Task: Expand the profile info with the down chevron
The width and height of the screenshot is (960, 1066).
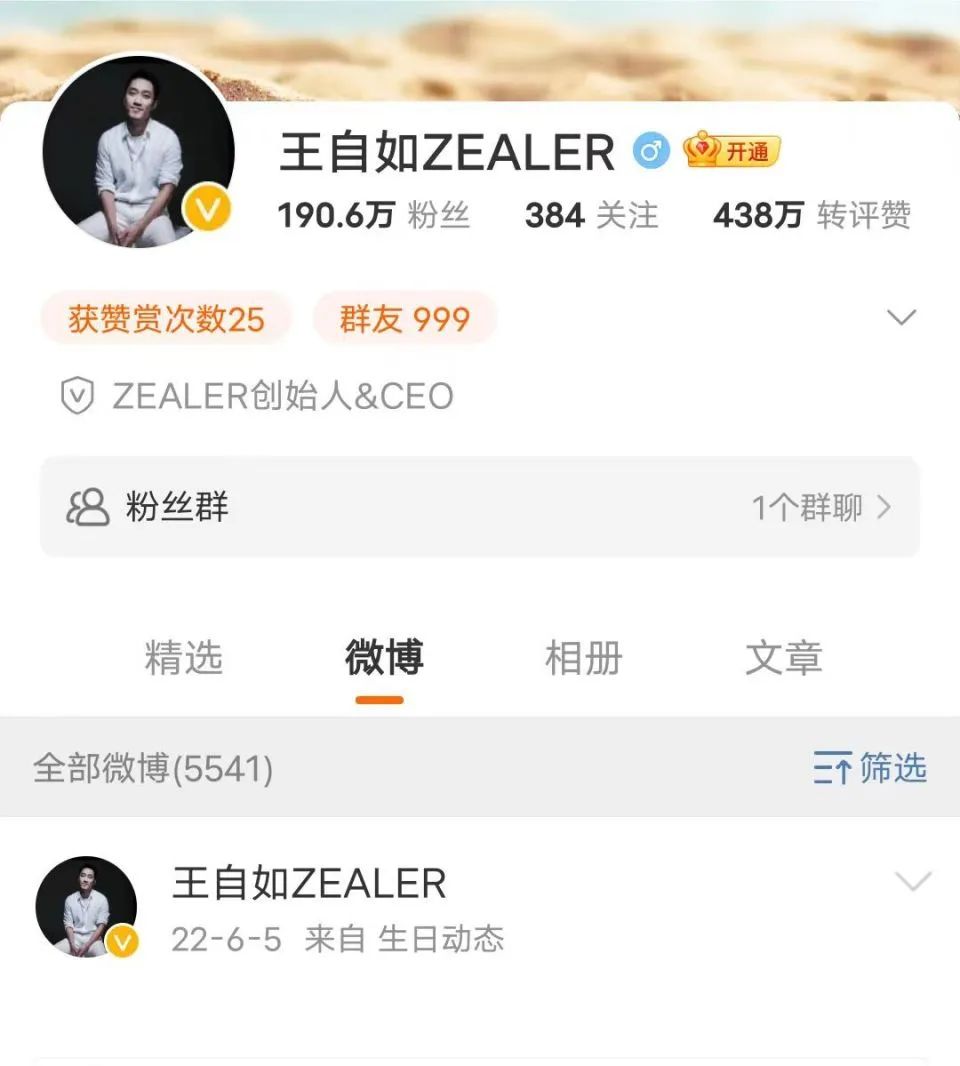Action: (x=903, y=315)
